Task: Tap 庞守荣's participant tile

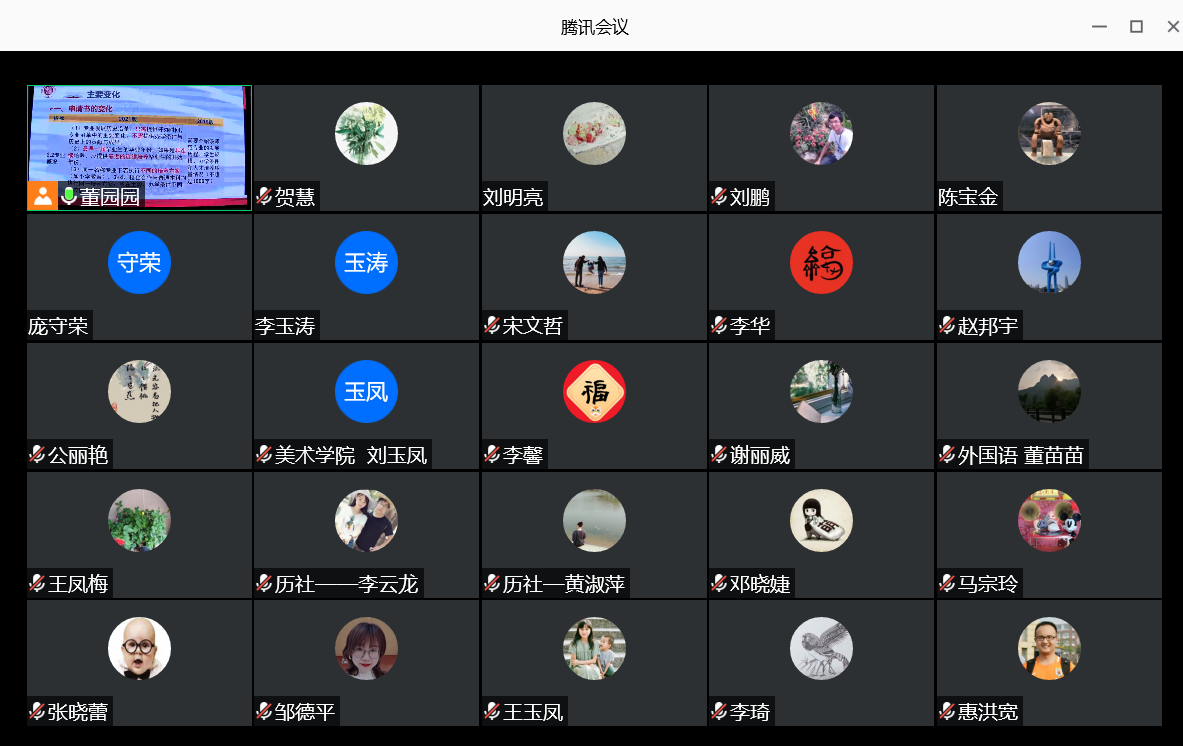Action: click(139, 276)
